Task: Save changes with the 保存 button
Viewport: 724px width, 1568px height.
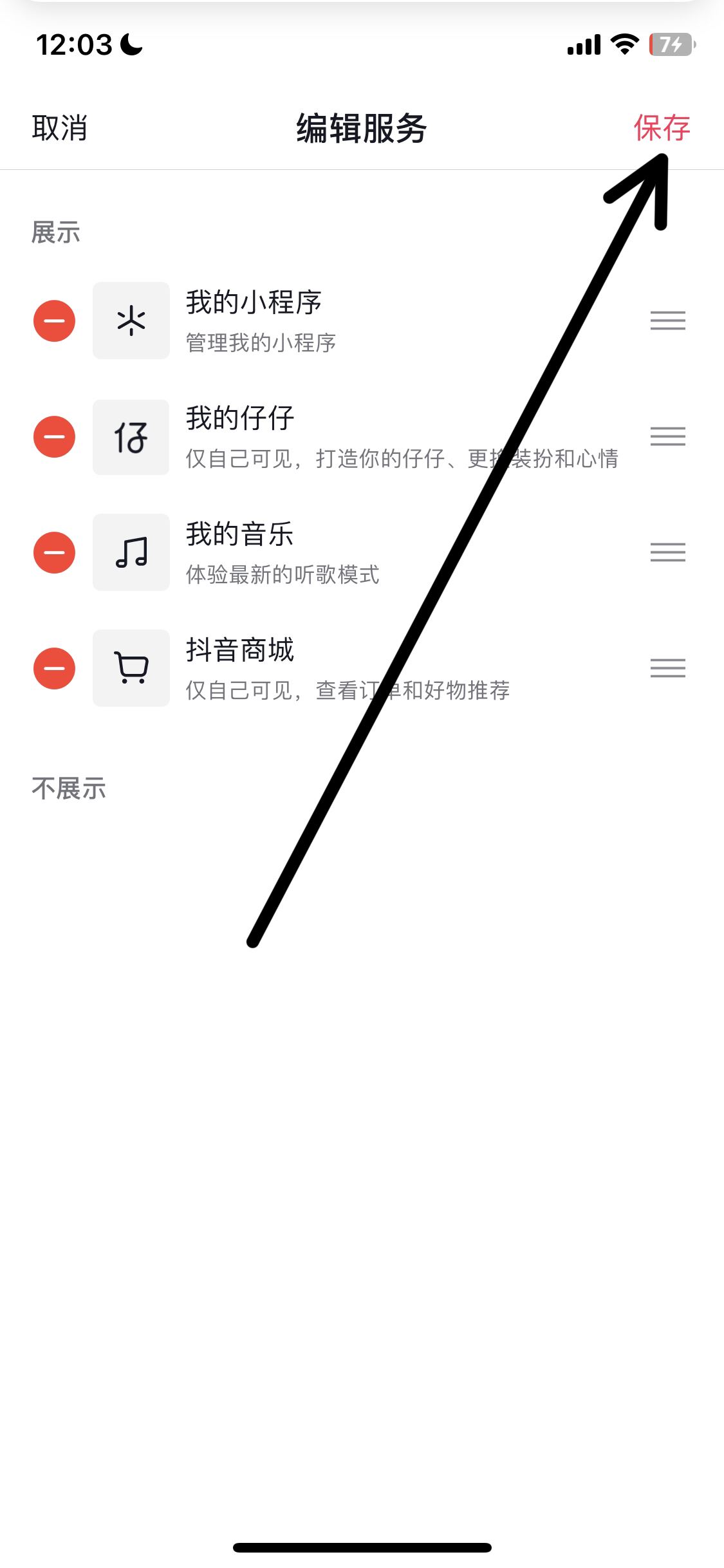Action: click(663, 127)
